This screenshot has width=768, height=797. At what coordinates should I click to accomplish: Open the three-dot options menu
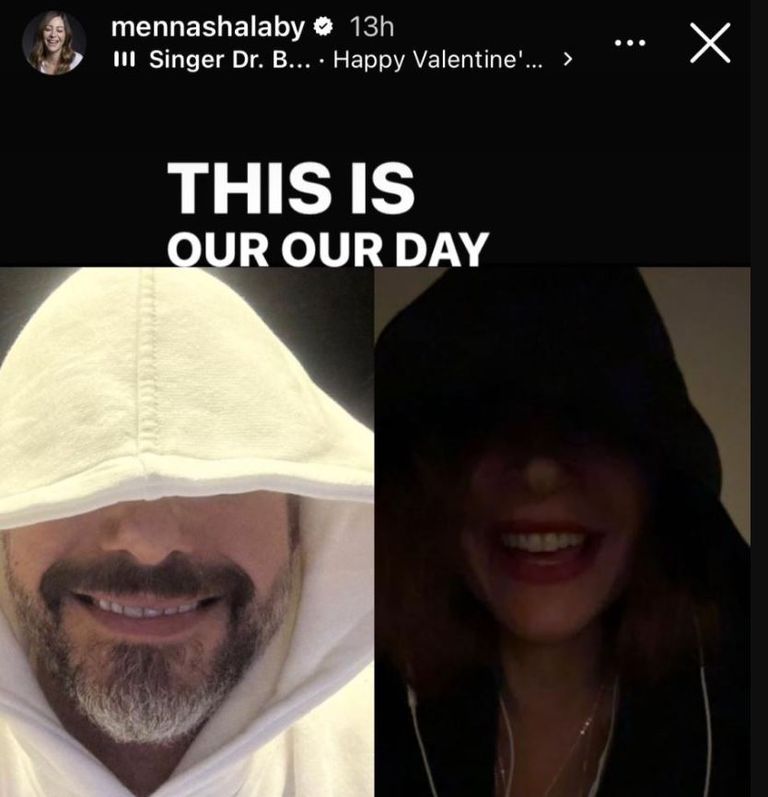point(630,43)
